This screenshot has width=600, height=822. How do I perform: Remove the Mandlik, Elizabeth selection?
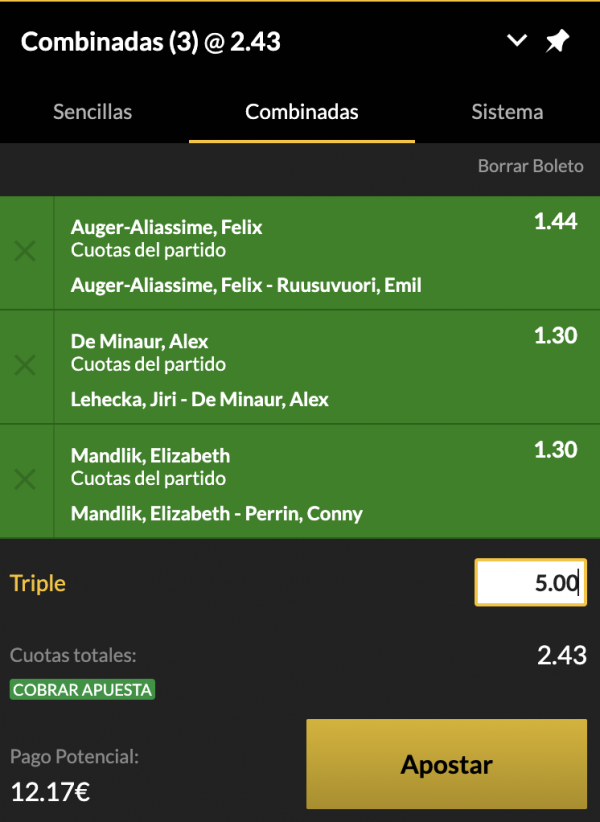tap(26, 480)
